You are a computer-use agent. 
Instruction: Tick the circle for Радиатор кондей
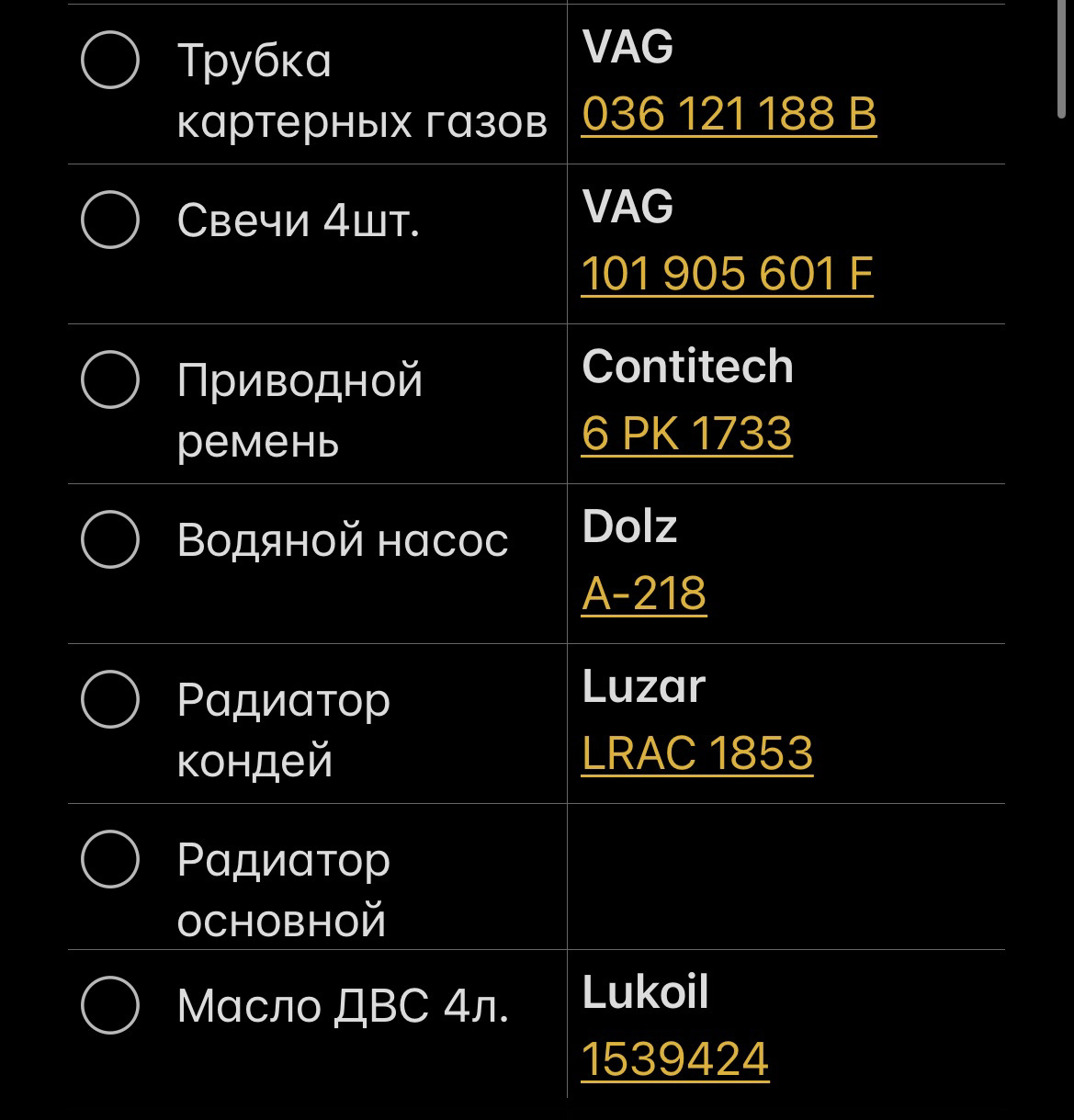(x=110, y=698)
